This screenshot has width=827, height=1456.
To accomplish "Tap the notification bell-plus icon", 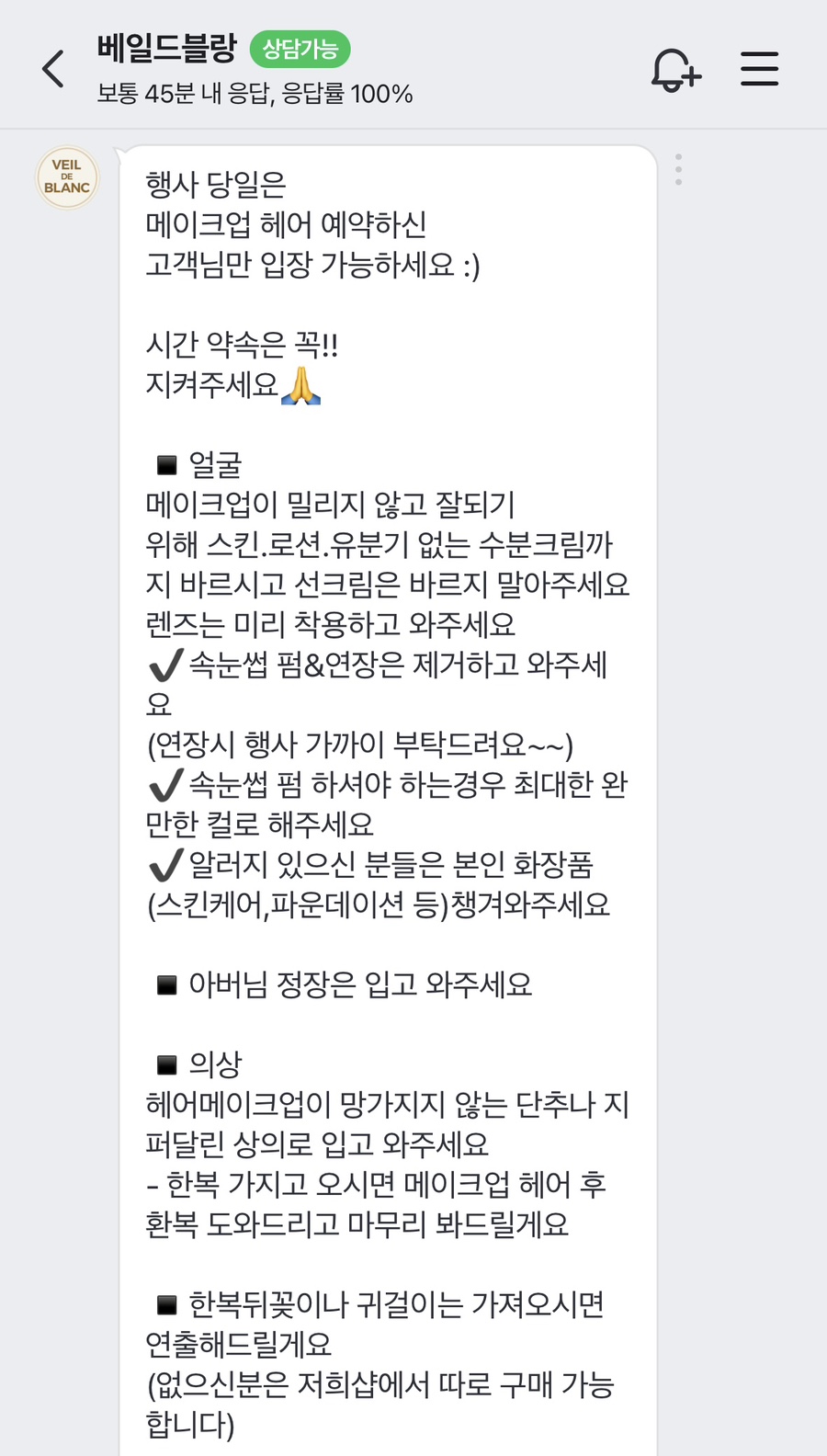I will point(675,69).
